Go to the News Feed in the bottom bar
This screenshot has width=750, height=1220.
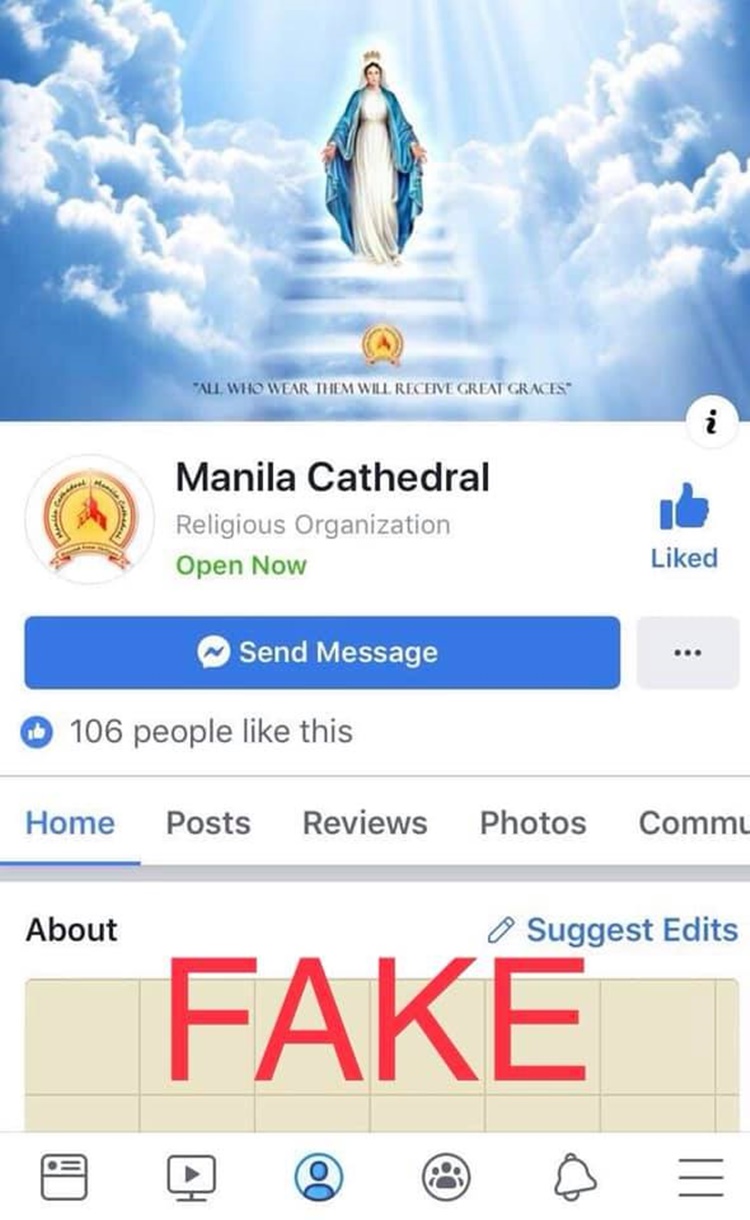pos(64,1177)
